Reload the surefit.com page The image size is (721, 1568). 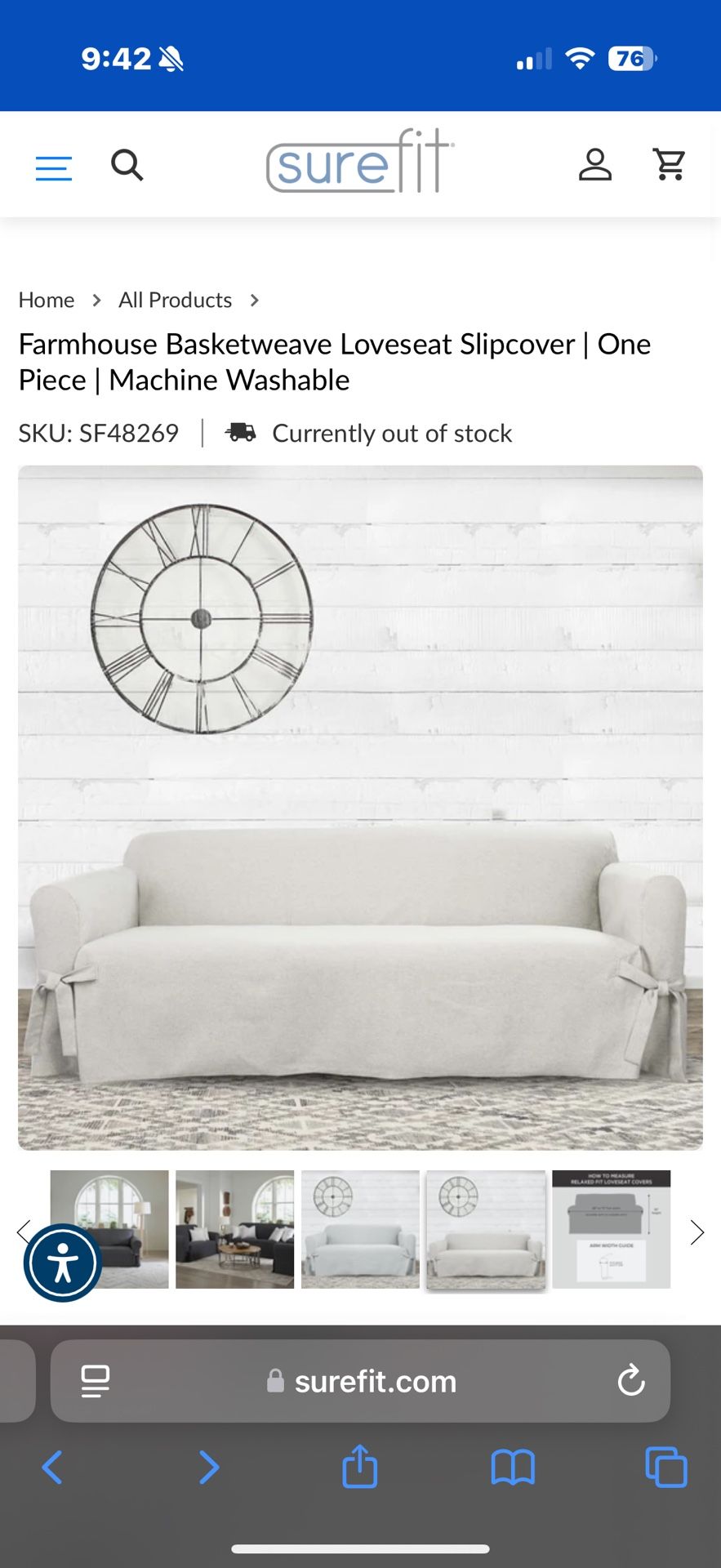(630, 1381)
